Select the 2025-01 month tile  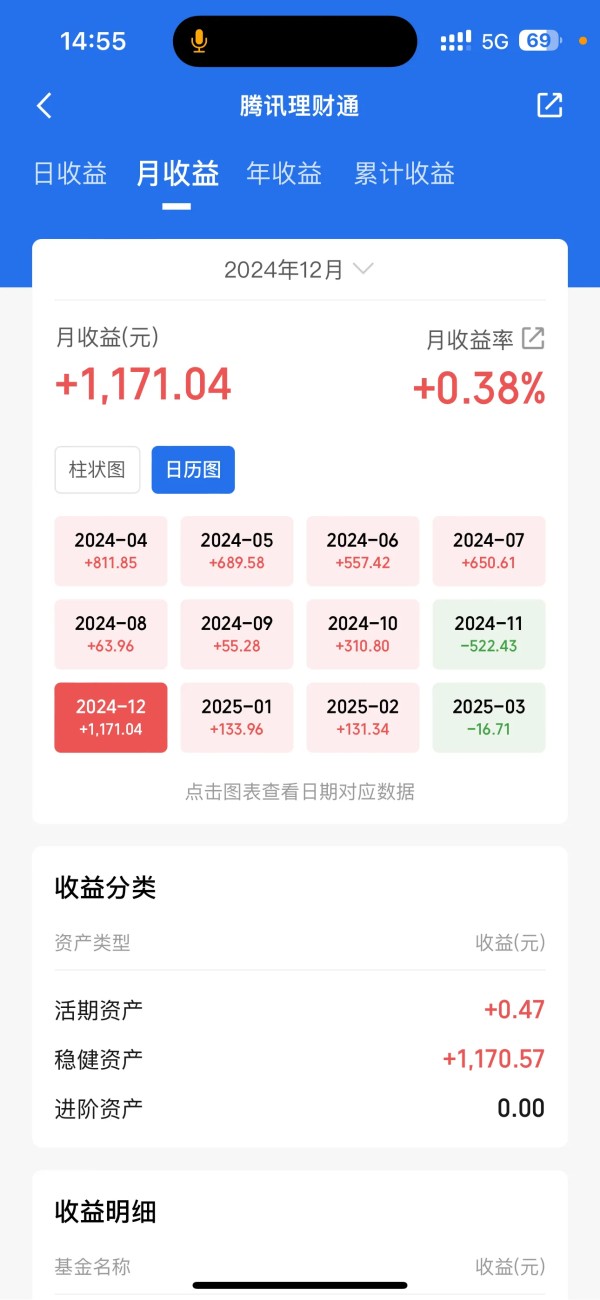click(x=237, y=717)
